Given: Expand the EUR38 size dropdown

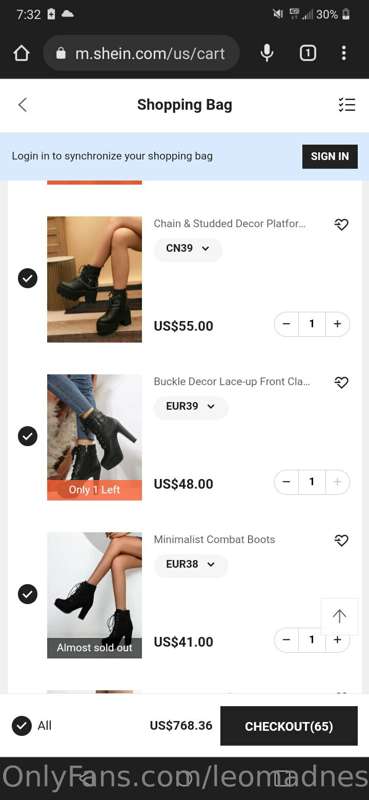Looking at the screenshot, I should pos(190,565).
